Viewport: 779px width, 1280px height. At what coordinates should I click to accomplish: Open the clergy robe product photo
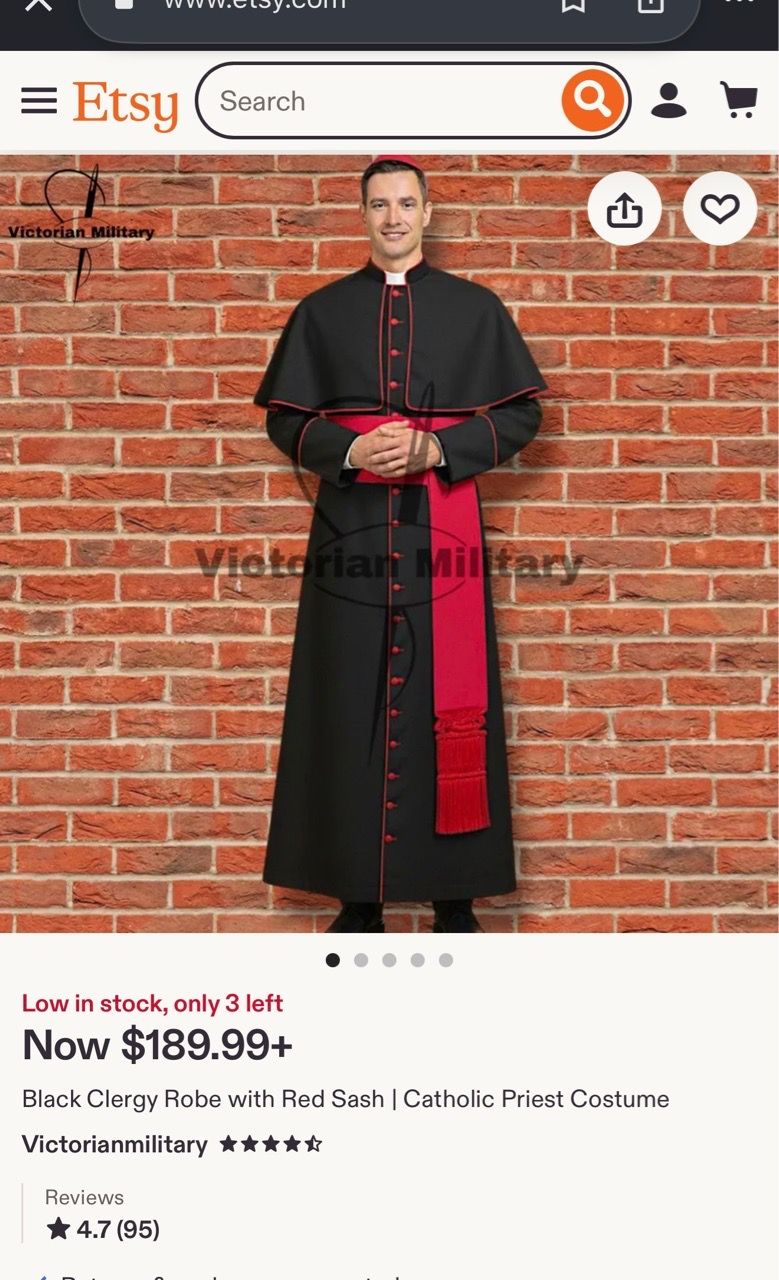[x=389, y=543]
